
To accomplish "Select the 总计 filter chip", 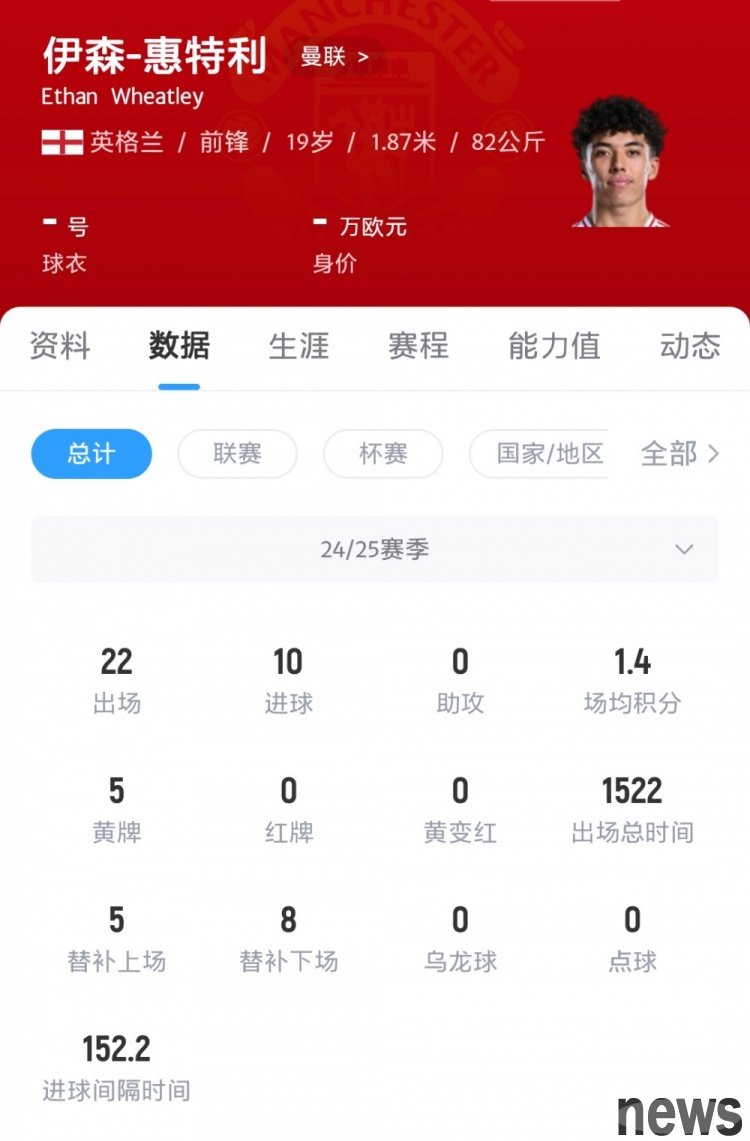I will pyautogui.click(x=91, y=454).
